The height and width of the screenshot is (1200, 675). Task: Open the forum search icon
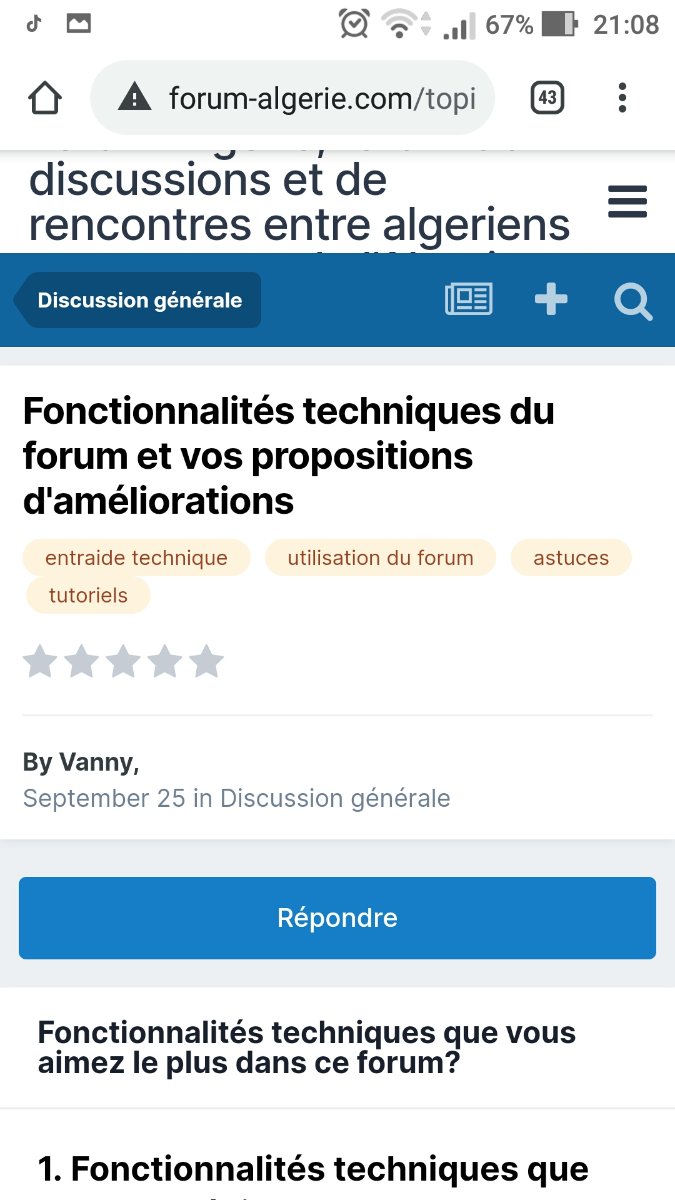(633, 301)
